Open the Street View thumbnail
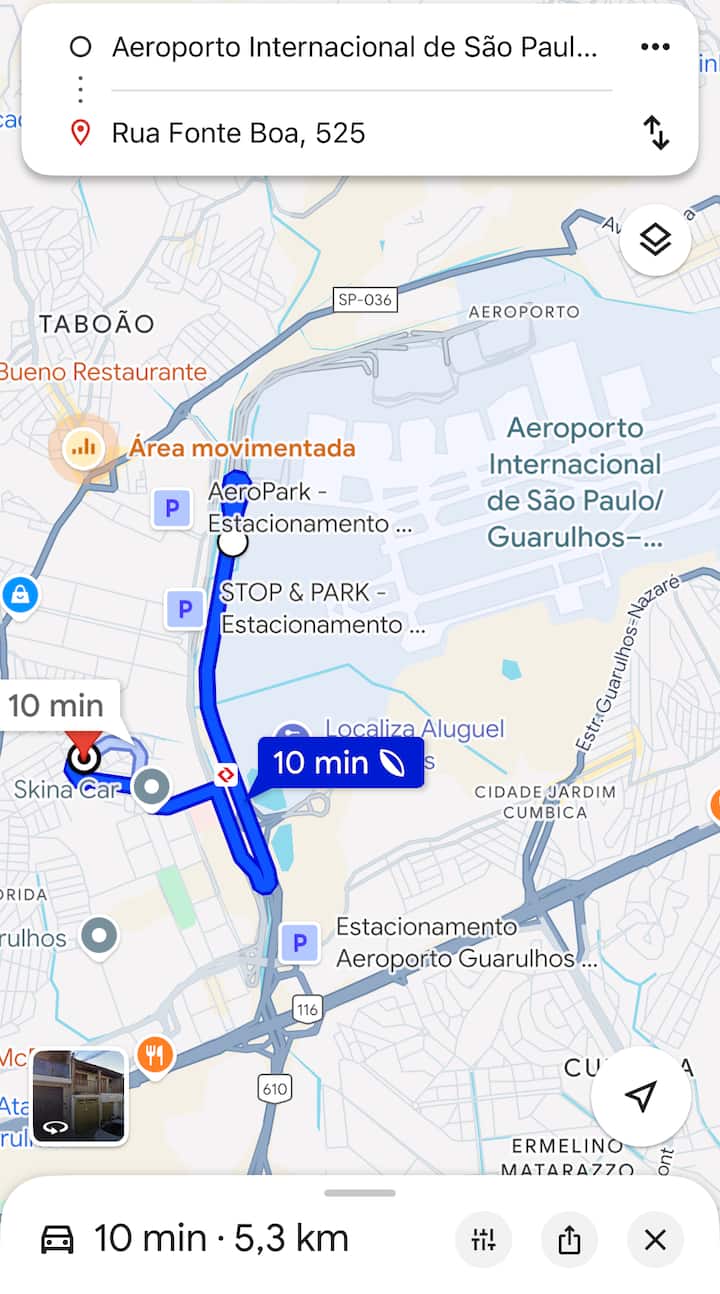This screenshot has width=720, height=1294. pyautogui.click(x=80, y=1096)
